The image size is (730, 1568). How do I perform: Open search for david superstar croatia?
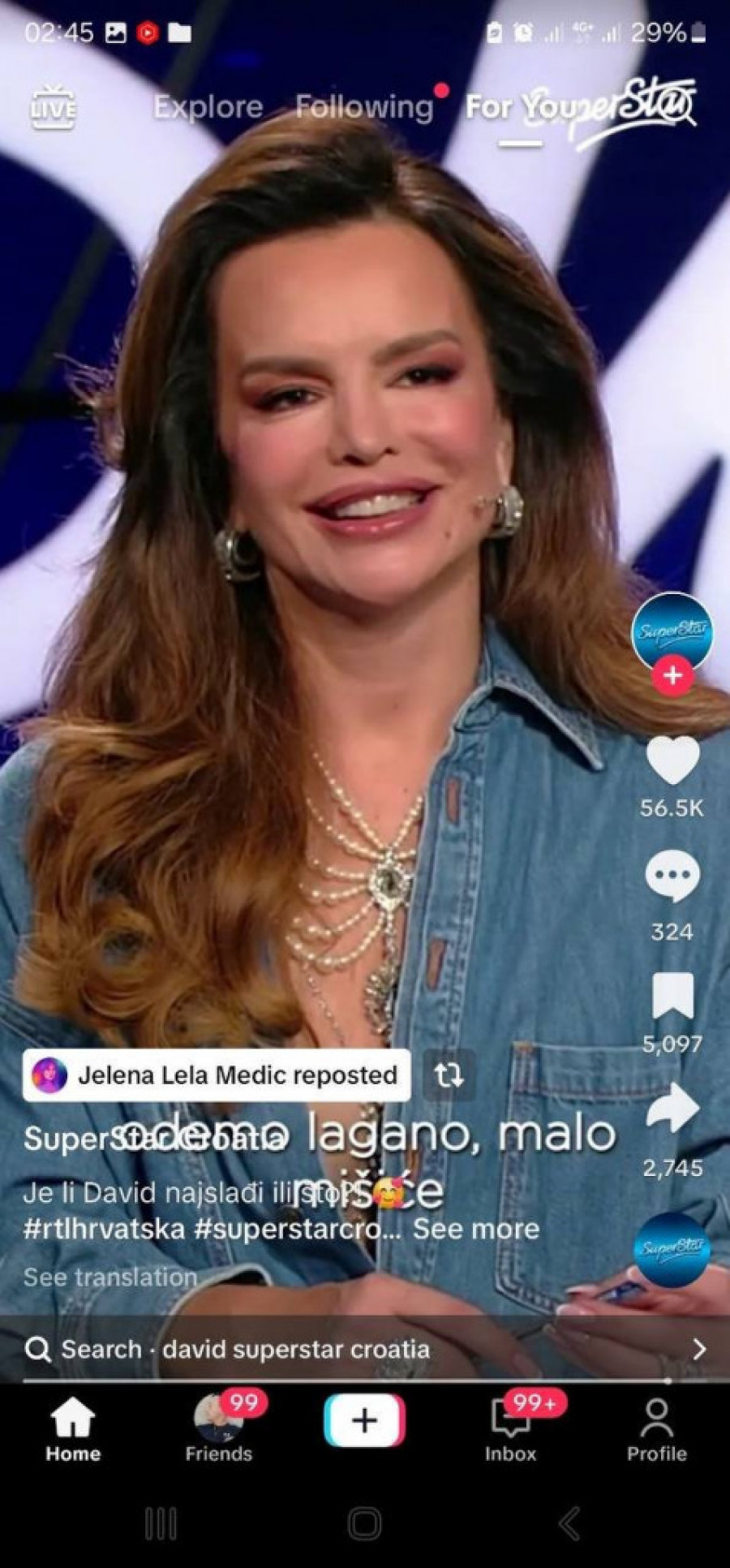click(x=365, y=1349)
